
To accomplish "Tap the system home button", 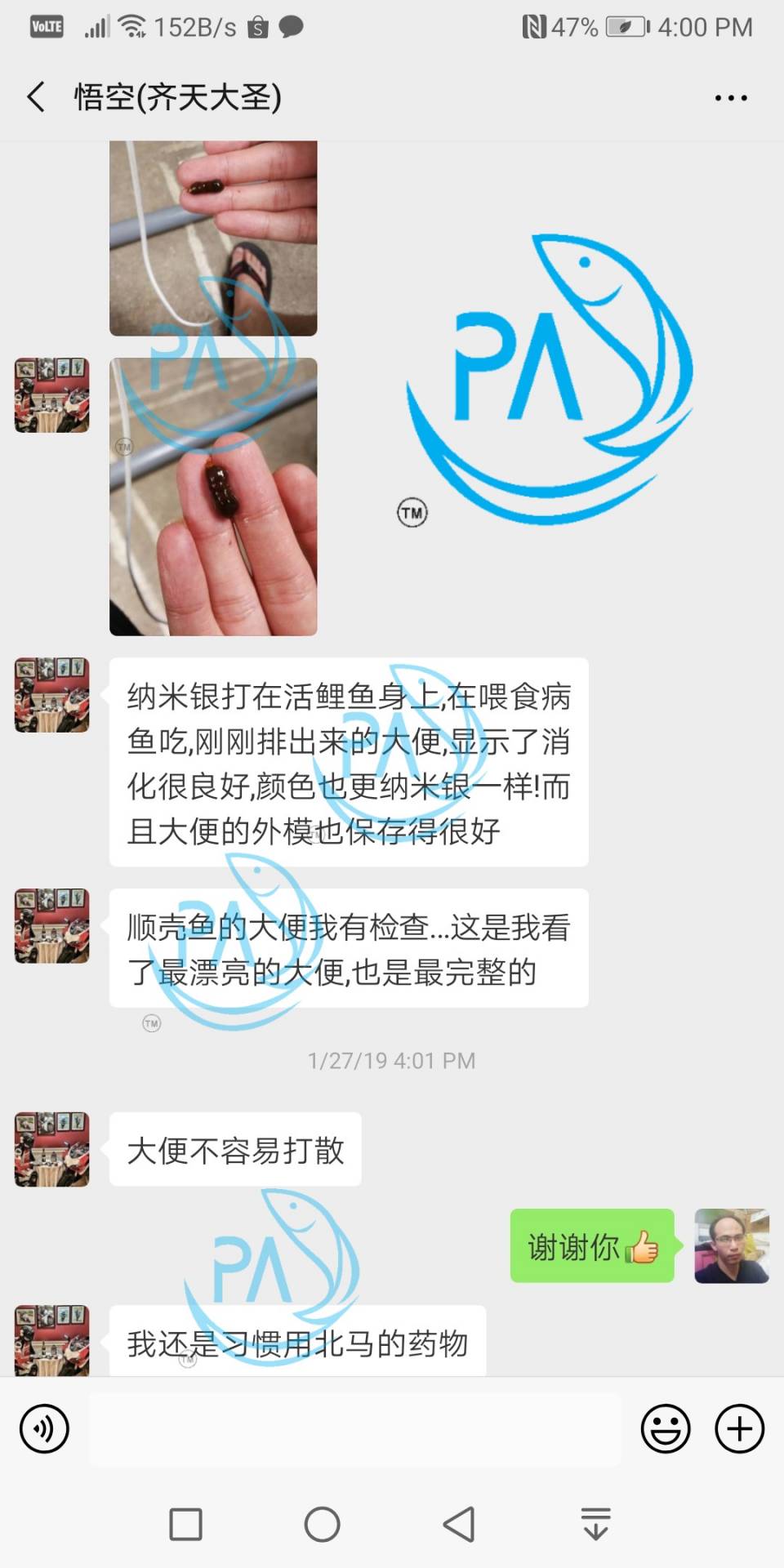I will point(322,1524).
